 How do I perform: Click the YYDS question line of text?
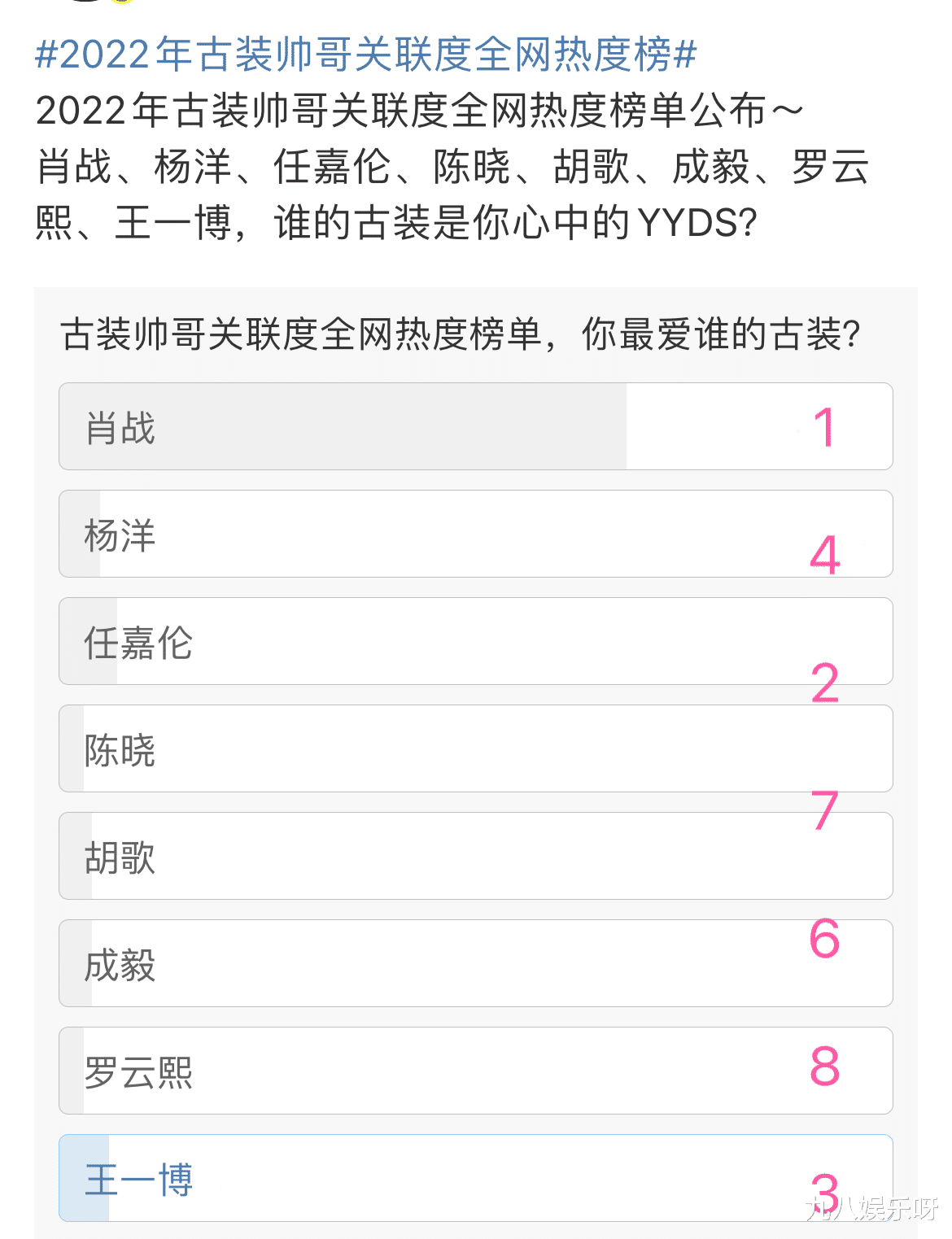coord(399,221)
